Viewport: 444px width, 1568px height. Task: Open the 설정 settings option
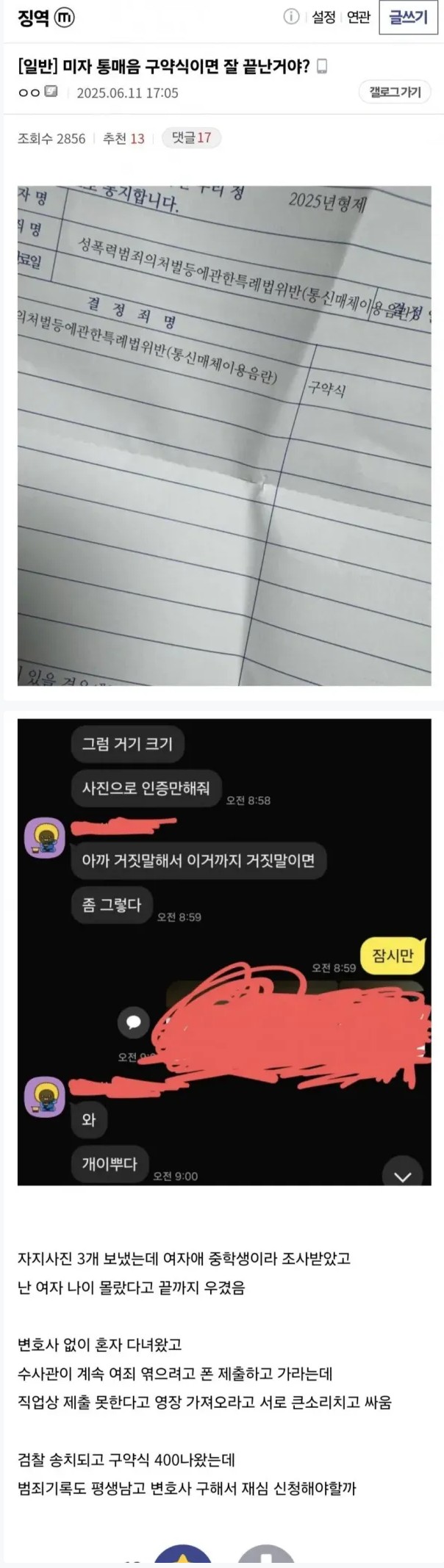coord(323,18)
